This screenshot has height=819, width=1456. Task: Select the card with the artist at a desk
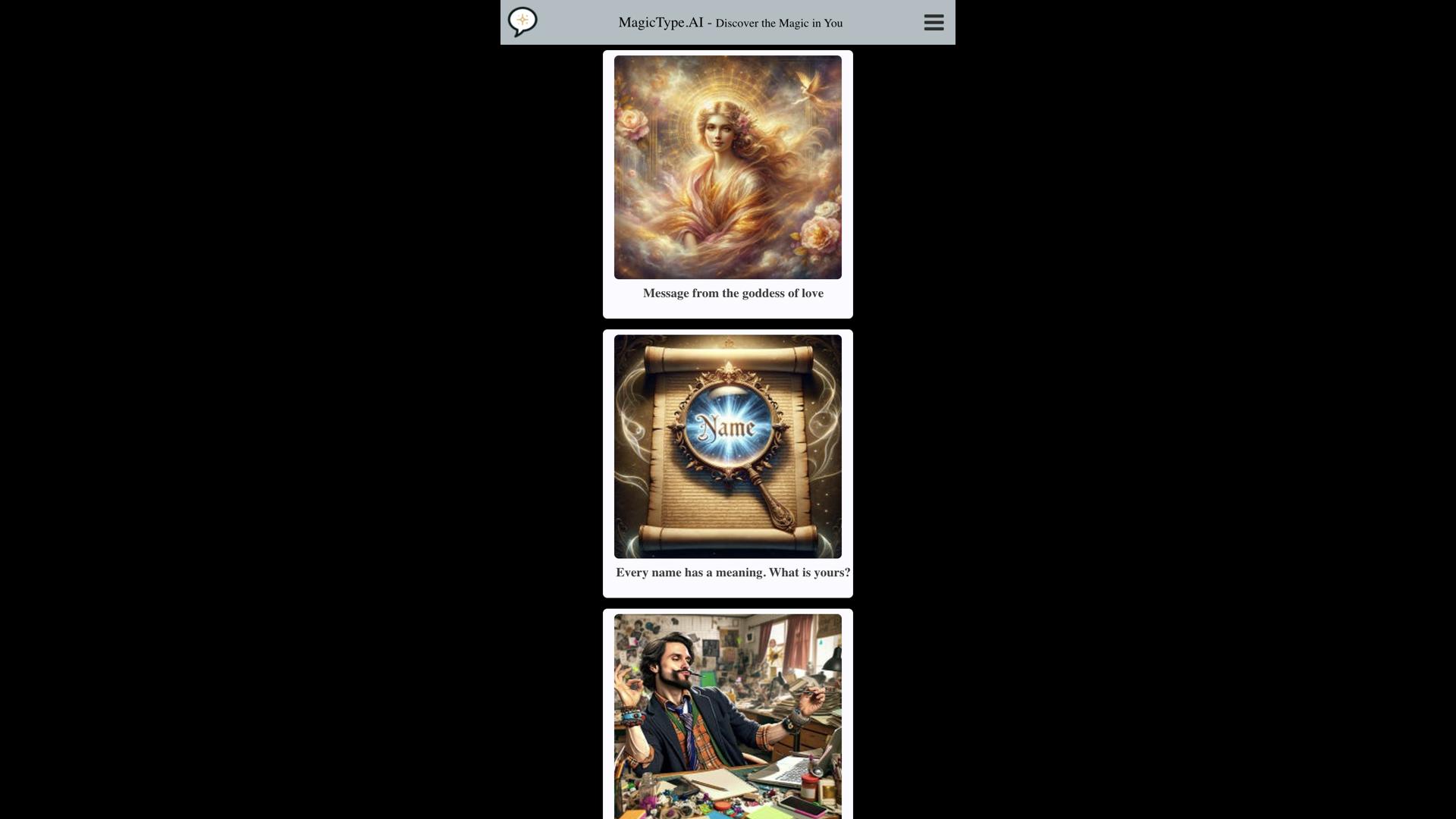(727, 715)
